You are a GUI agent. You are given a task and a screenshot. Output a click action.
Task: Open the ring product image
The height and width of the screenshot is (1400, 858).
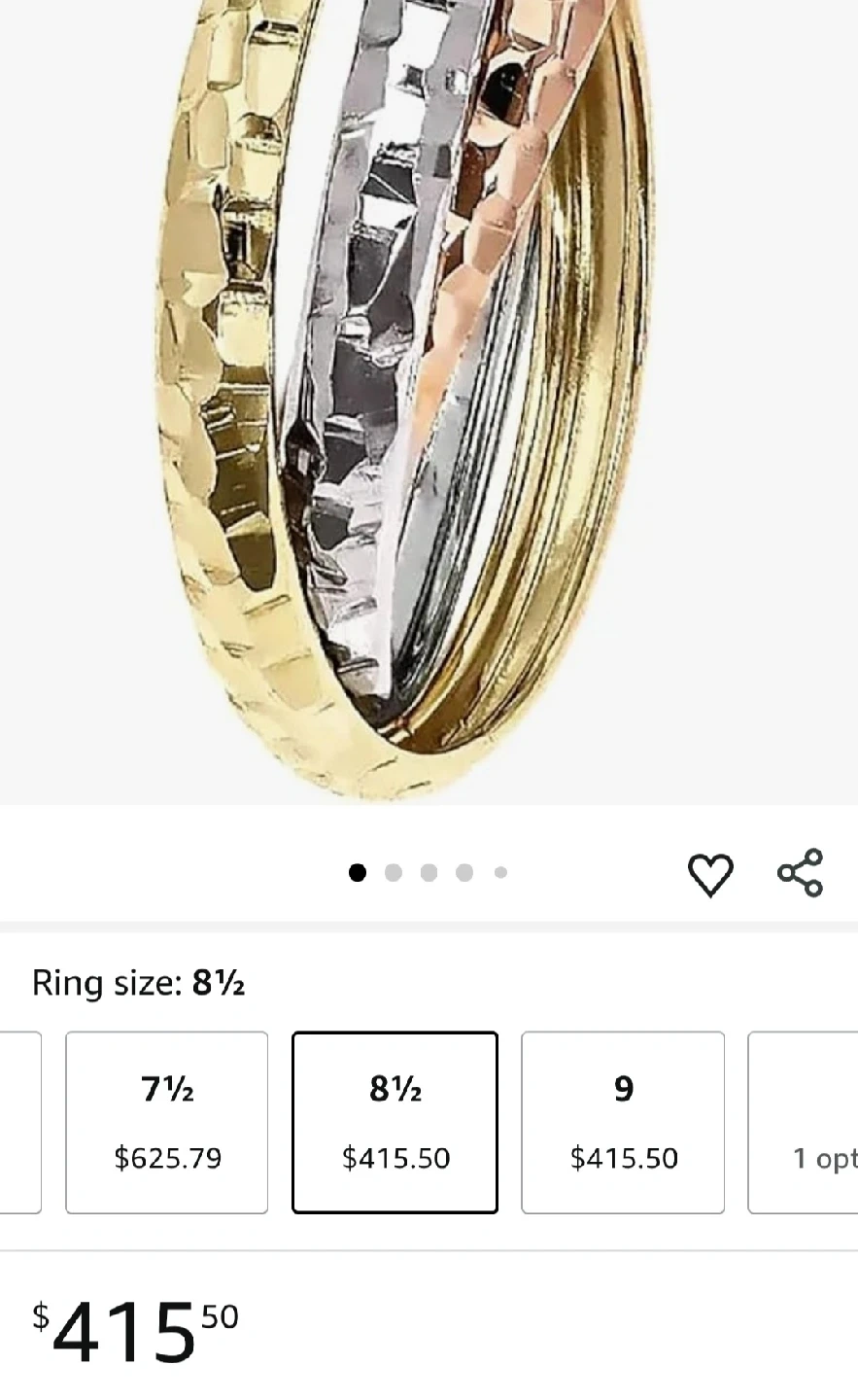429,402
